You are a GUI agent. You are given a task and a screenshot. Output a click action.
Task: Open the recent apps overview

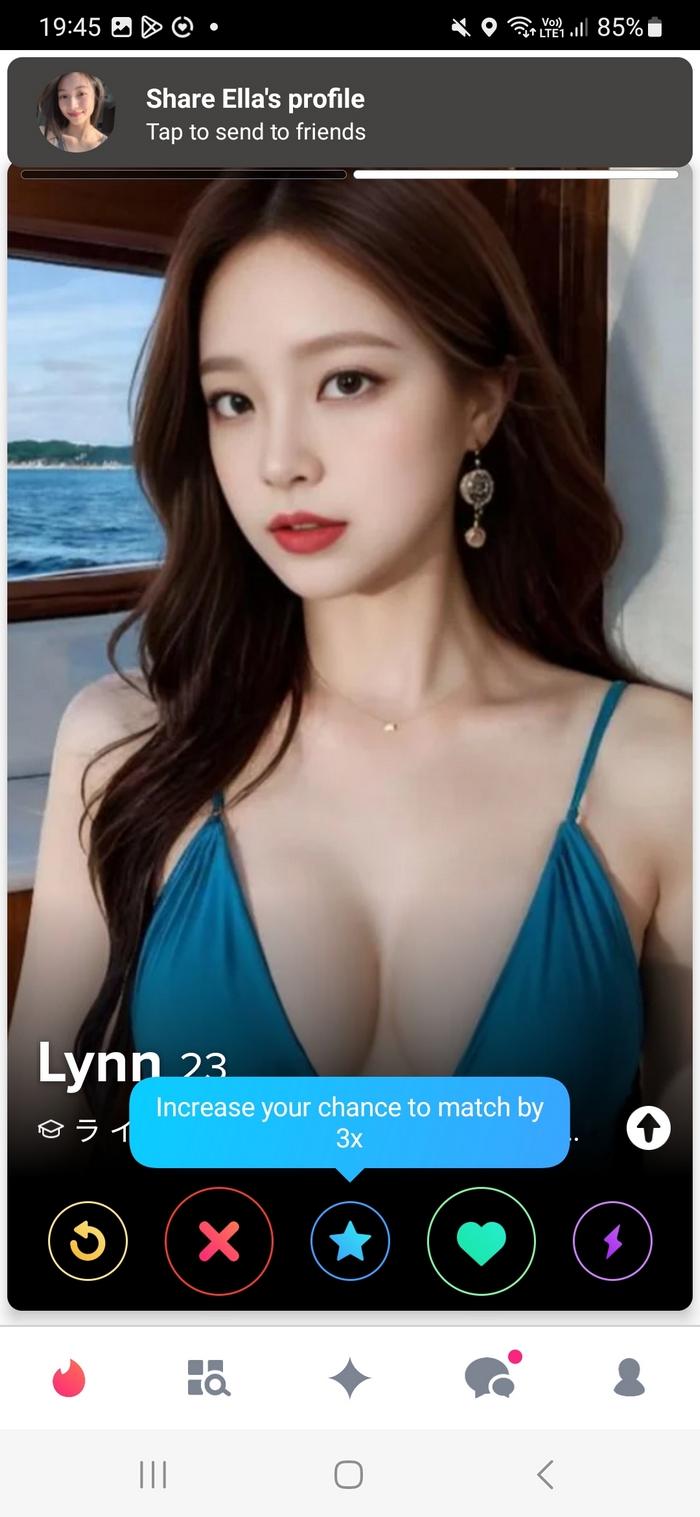(153, 1474)
